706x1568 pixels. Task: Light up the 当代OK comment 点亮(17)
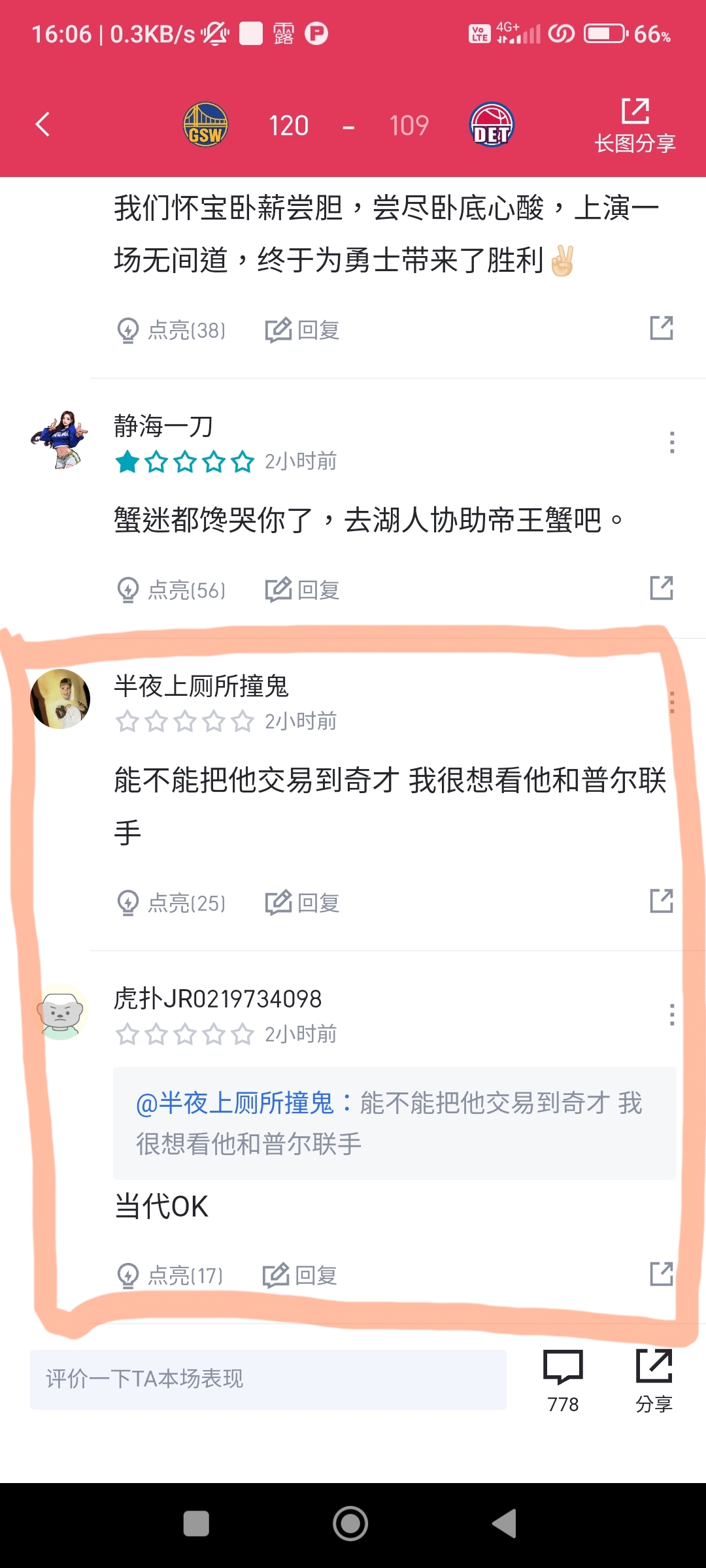[170, 1275]
